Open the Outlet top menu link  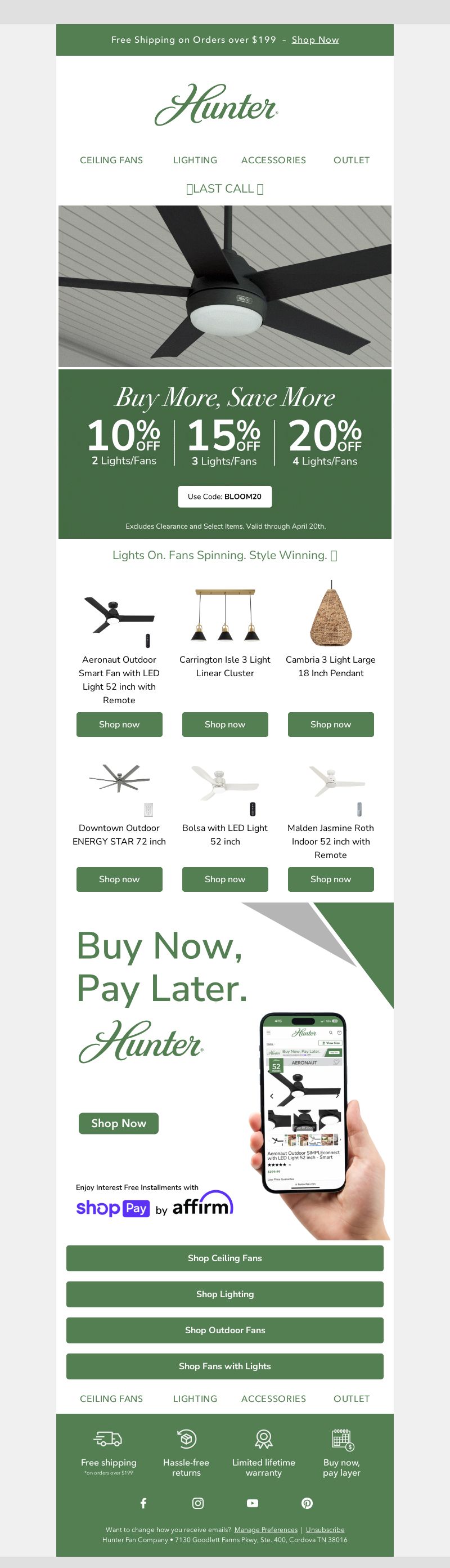[351, 160]
